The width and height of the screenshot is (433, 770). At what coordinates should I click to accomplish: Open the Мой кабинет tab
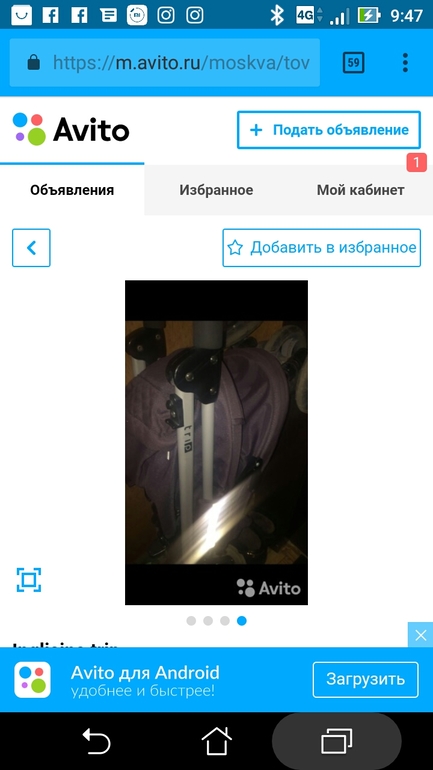[360, 190]
